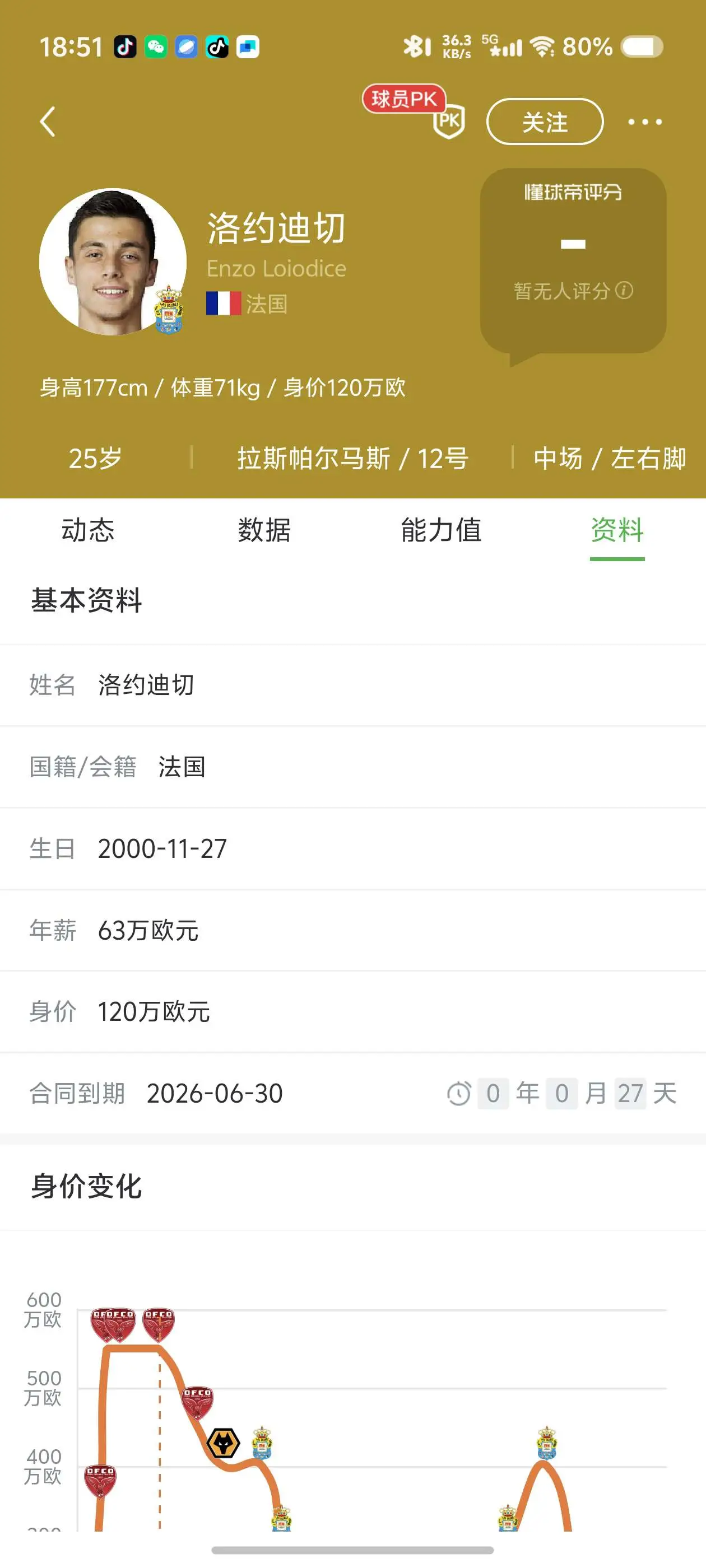Image resolution: width=706 pixels, height=1568 pixels.
Task: Open 洛约迪切's profile photo
Action: (x=113, y=262)
